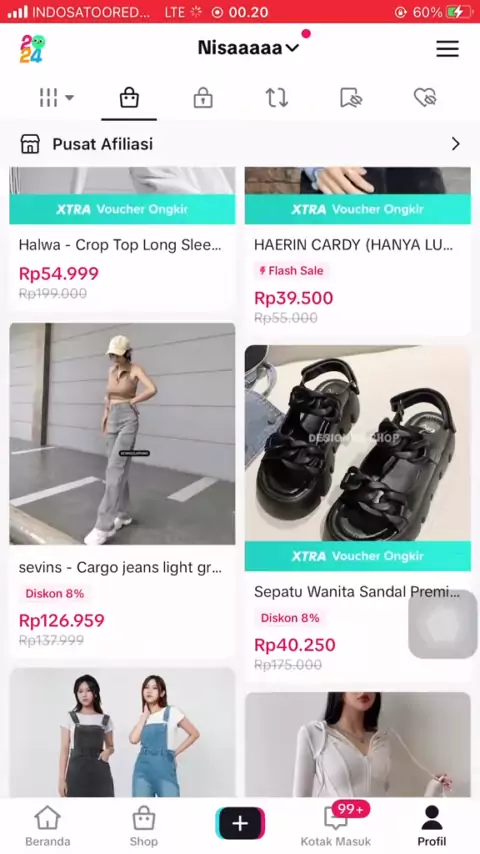This screenshot has height=854, width=480.
Task: Create a new post with the plus button
Action: click(x=240, y=823)
